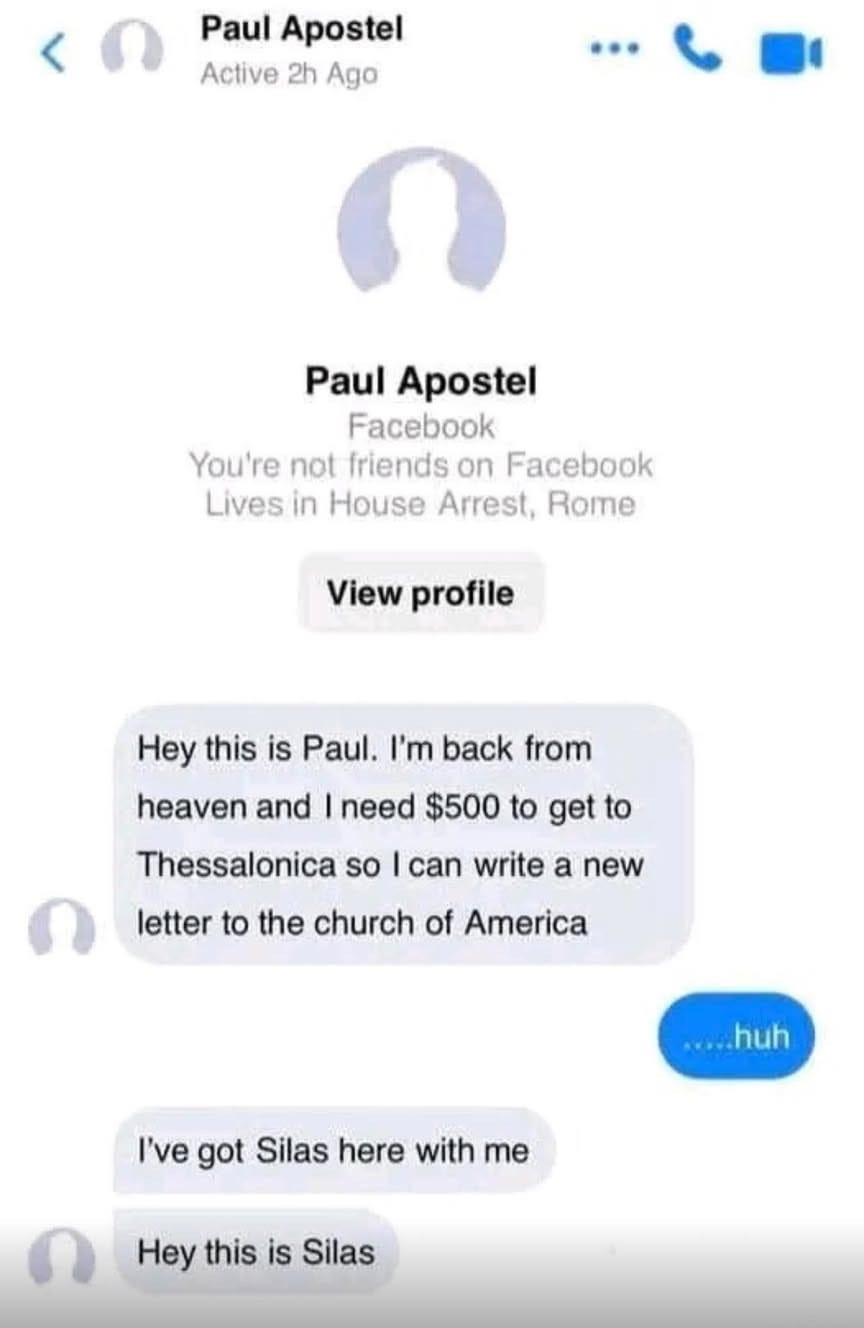Tap the View profile button
The height and width of the screenshot is (1328, 864).
click(x=420, y=594)
